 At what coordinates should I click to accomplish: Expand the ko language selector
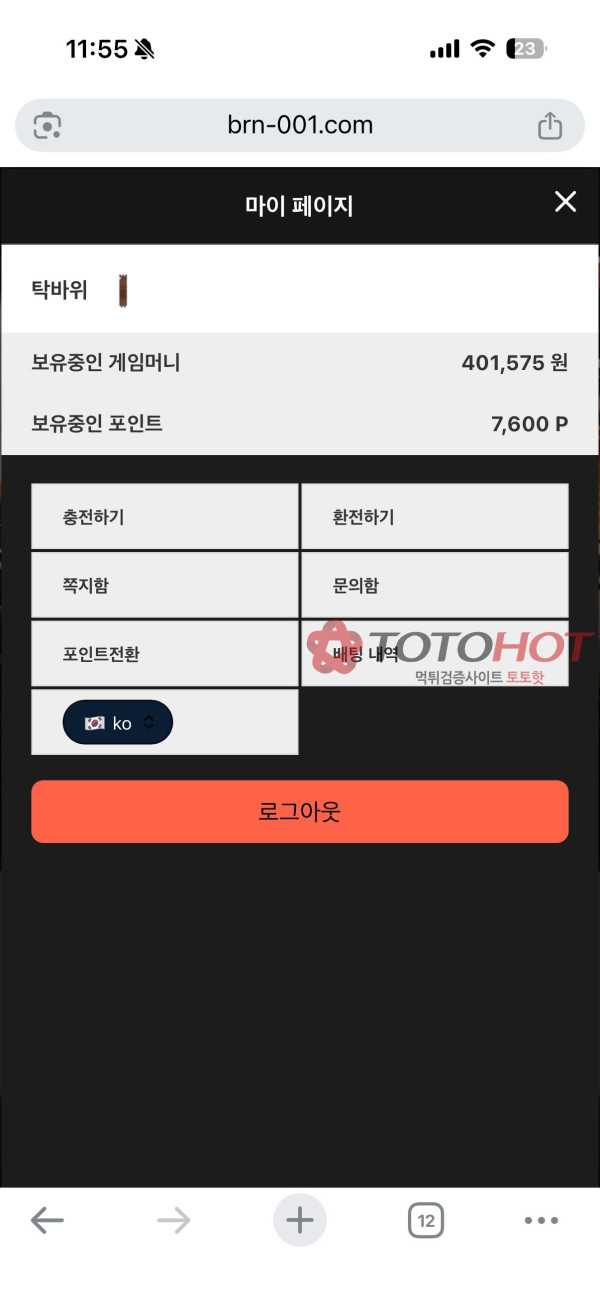pyautogui.click(x=118, y=722)
